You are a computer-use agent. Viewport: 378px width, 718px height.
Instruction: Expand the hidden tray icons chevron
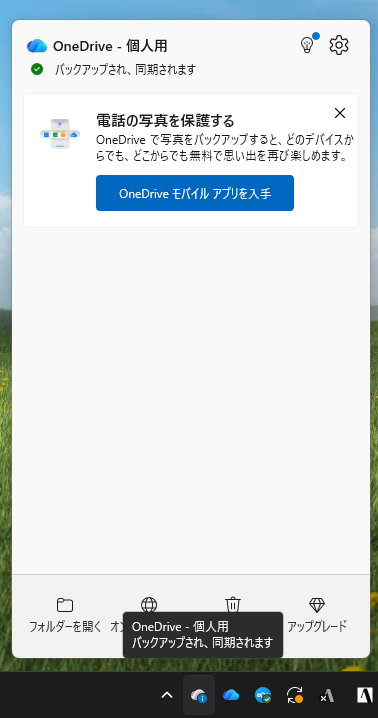[167, 696]
